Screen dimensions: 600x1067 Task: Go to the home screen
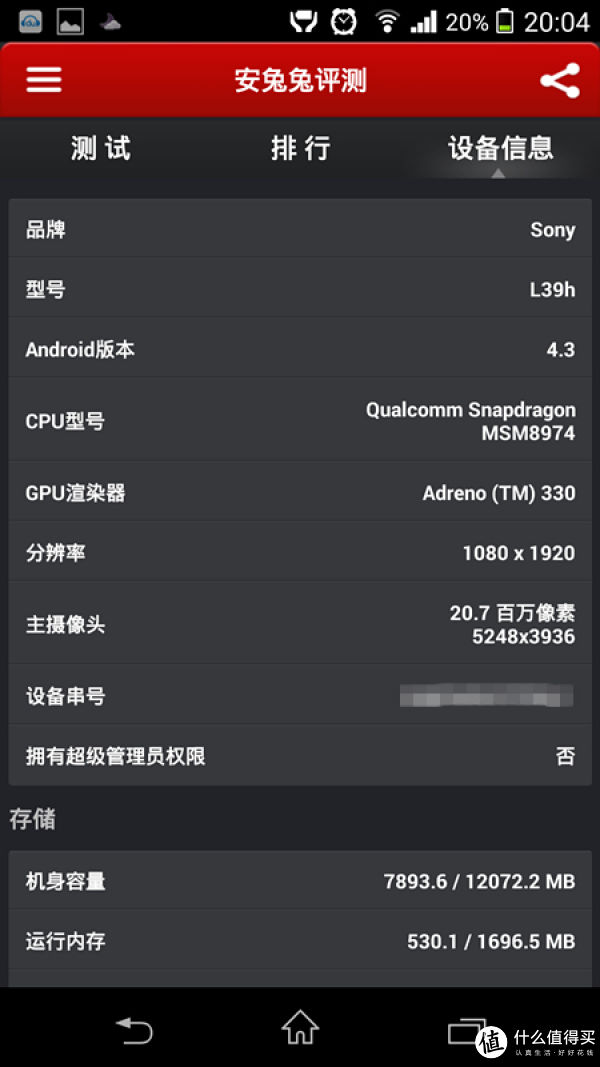300,1026
